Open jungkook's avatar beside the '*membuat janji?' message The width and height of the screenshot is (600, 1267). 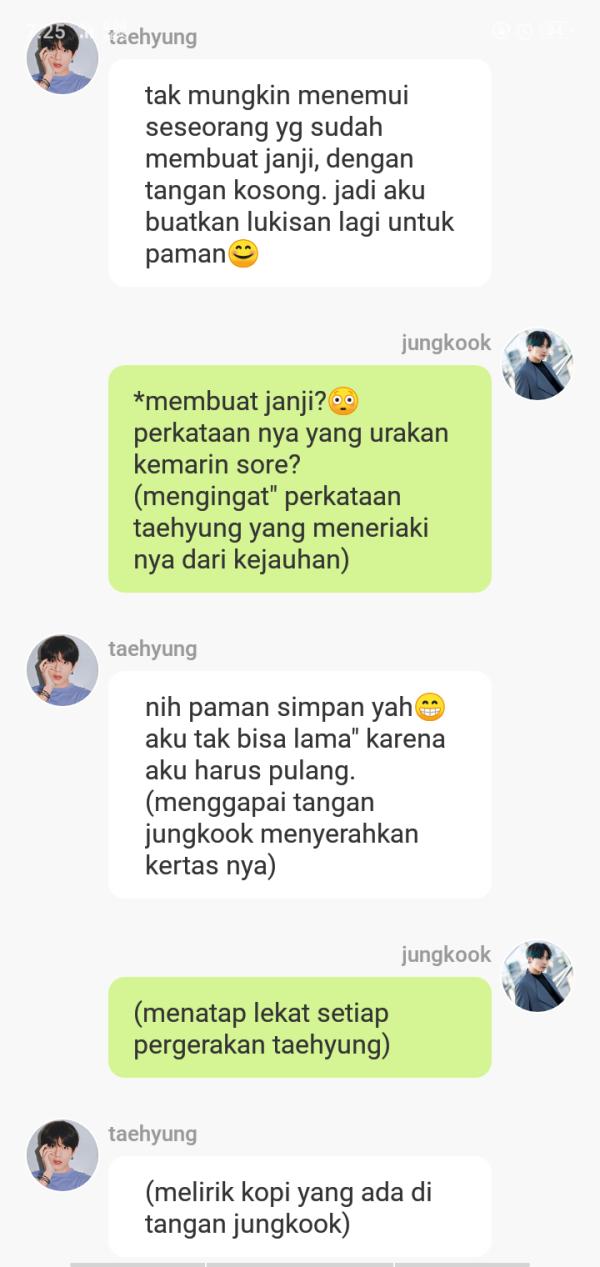click(x=537, y=365)
